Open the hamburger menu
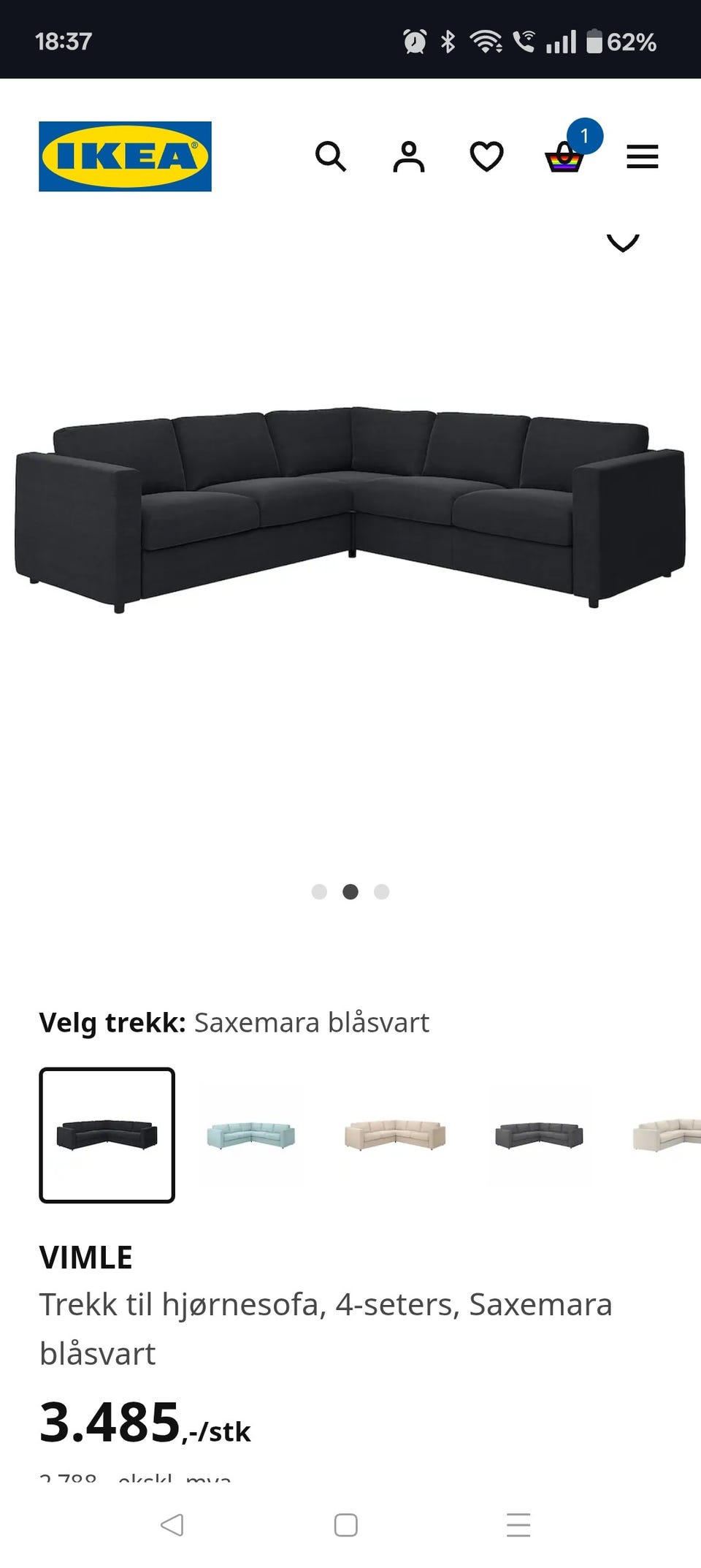This screenshot has height=1568, width=701. (643, 156)
